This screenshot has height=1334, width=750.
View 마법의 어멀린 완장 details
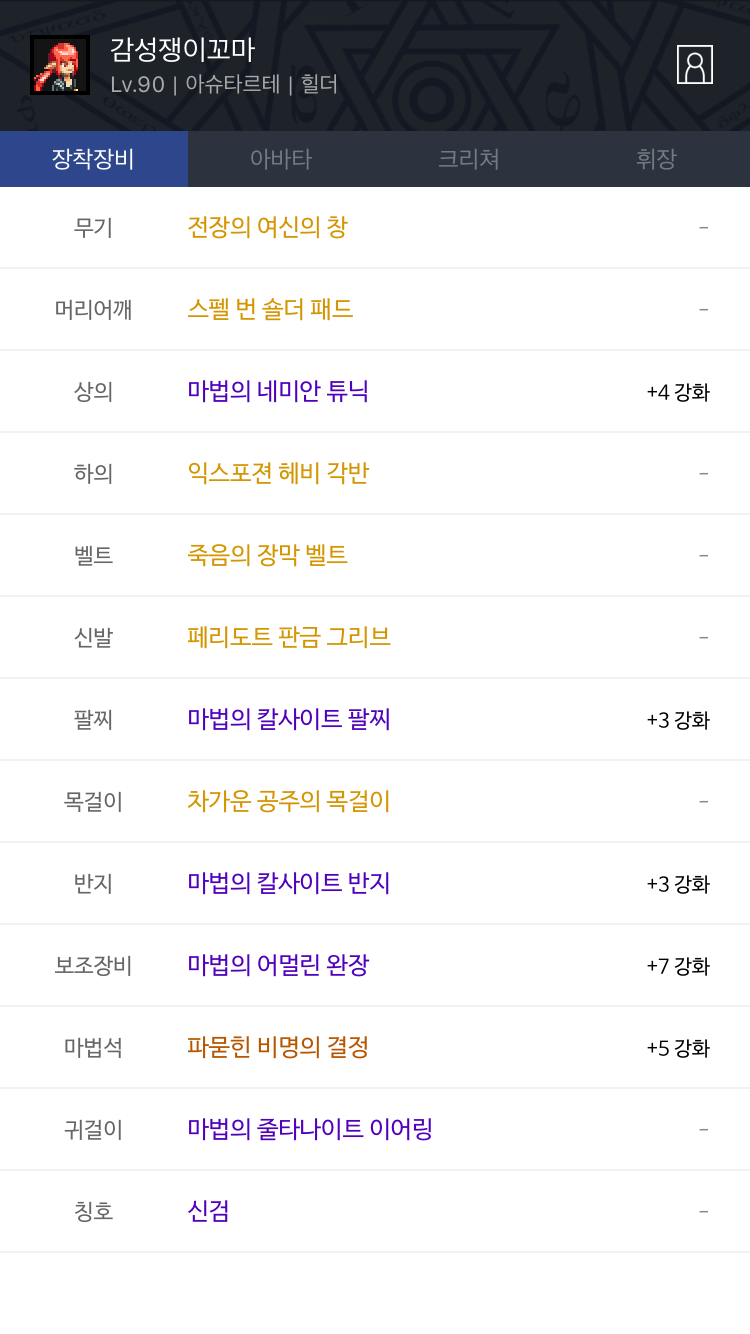pos(278,965)
